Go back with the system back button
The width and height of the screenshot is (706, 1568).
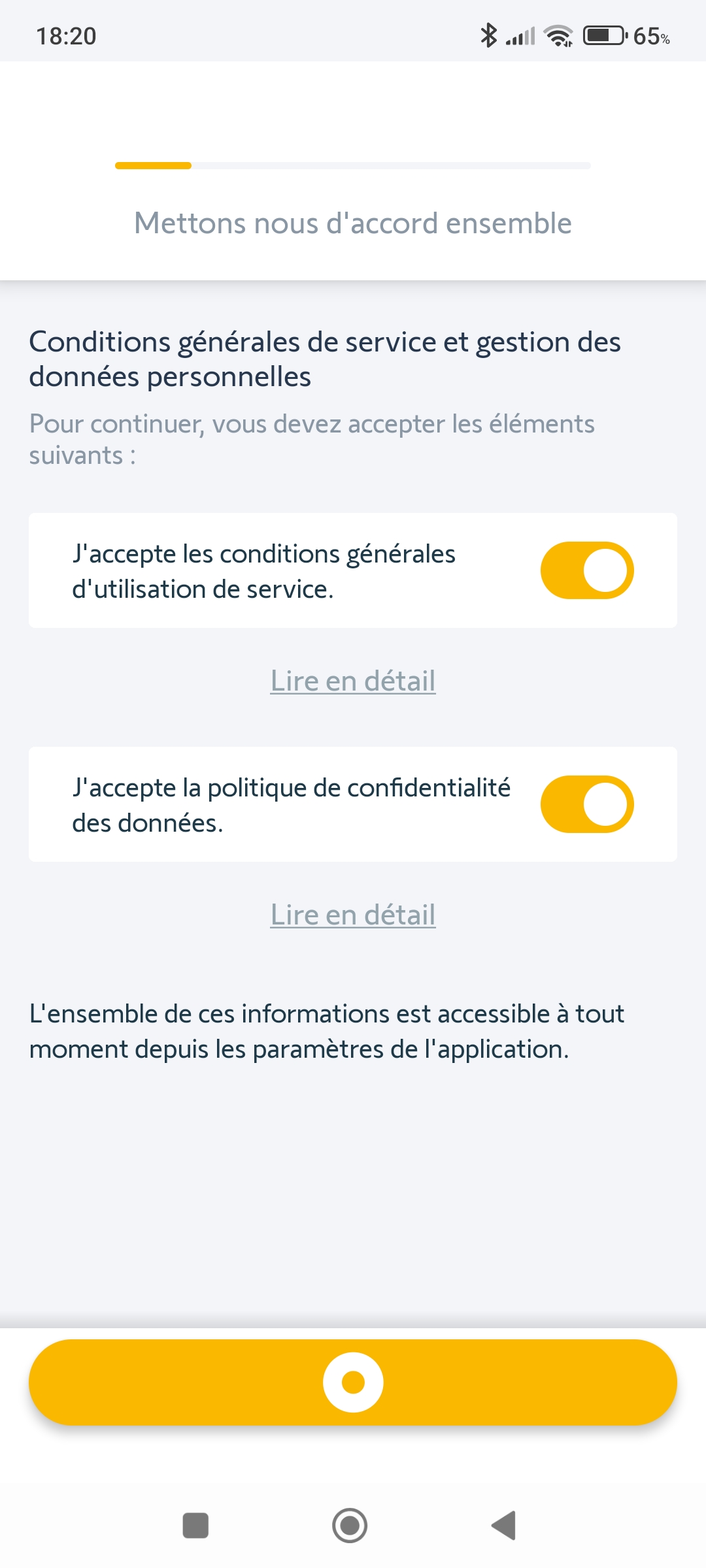click(x=504, y=1526)
